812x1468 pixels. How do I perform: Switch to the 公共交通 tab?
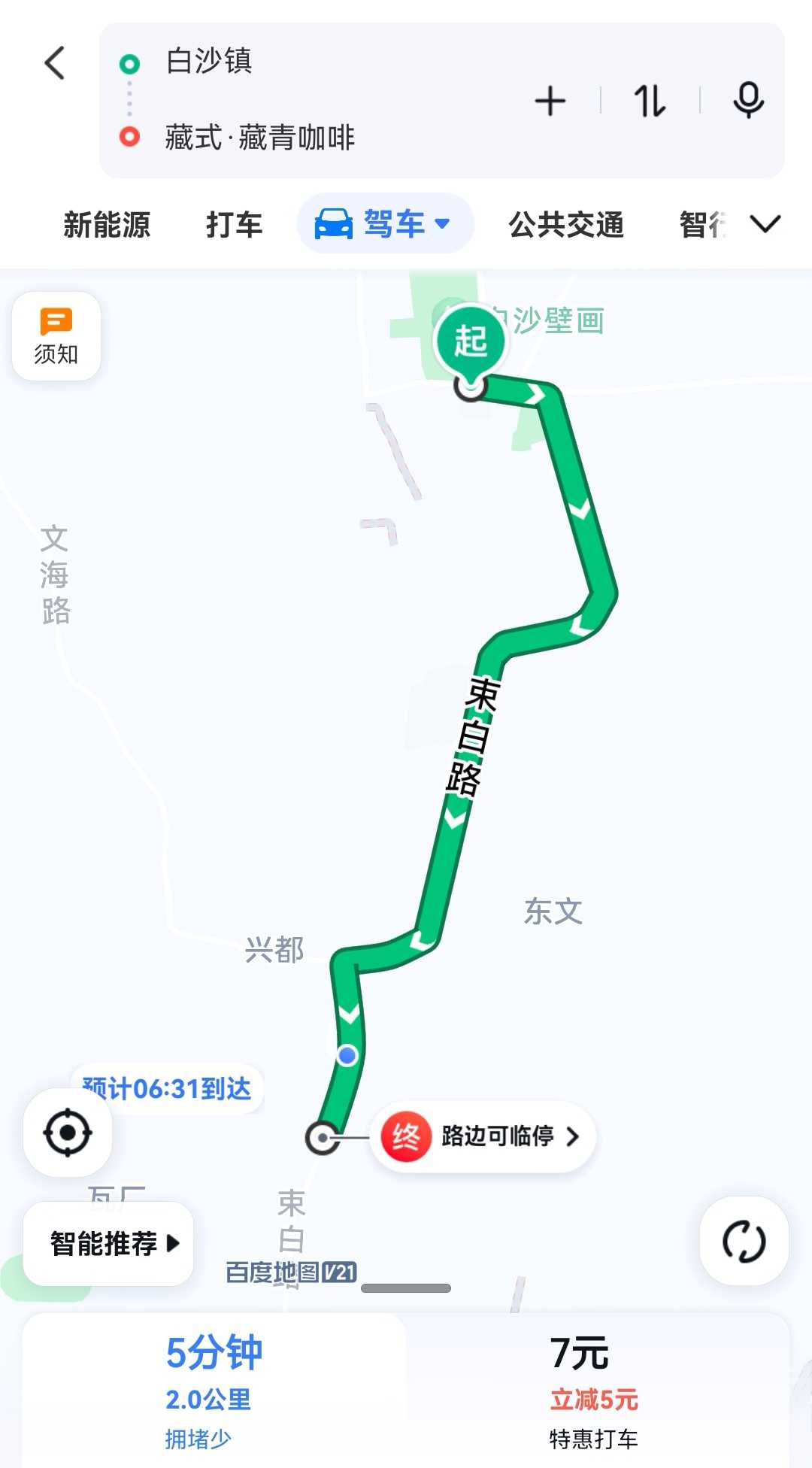pos(565,224)
